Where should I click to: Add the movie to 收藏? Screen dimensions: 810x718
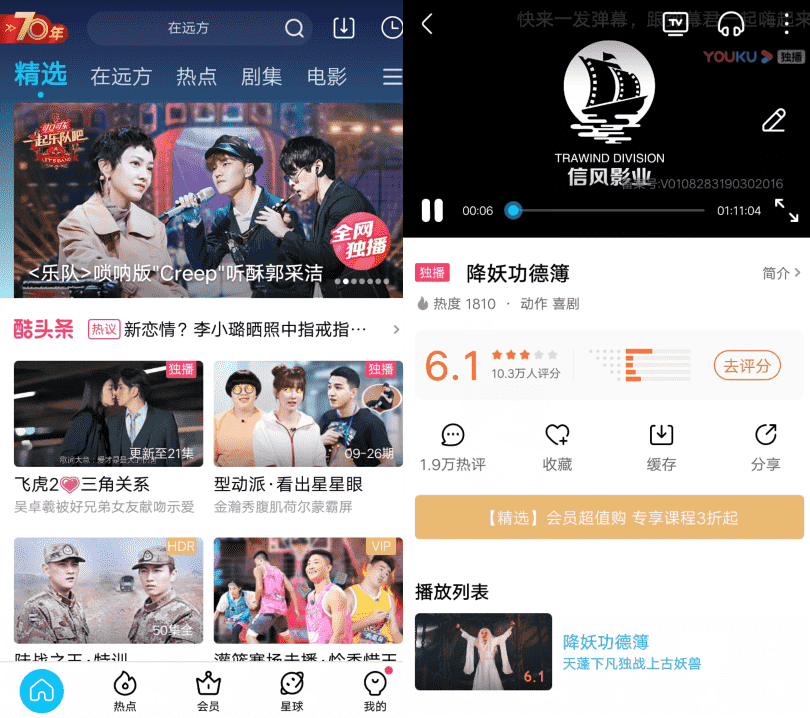557,447
